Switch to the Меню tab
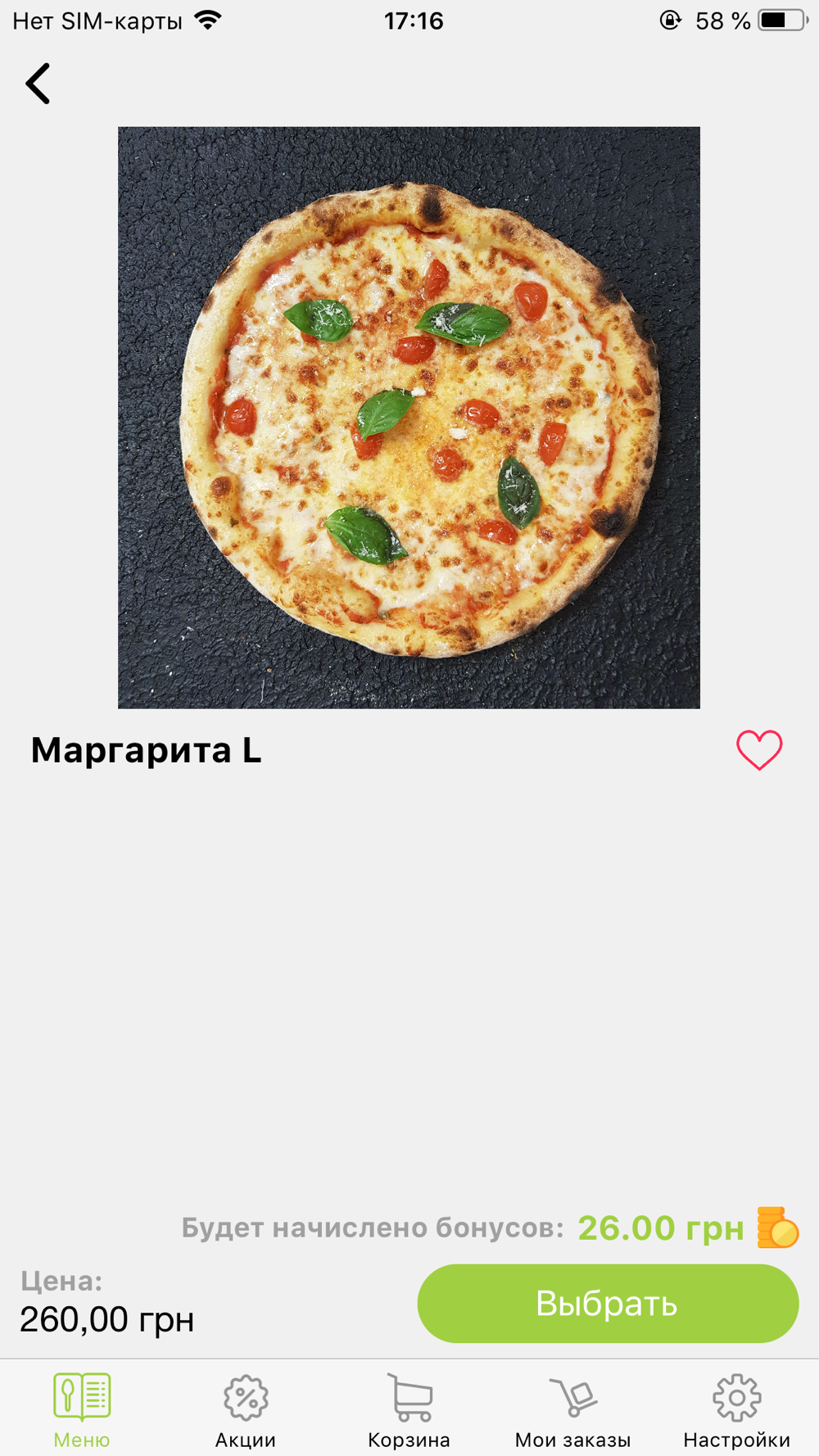The height and width of the screenshot is (1456, 819). (x=82, y=1410)
